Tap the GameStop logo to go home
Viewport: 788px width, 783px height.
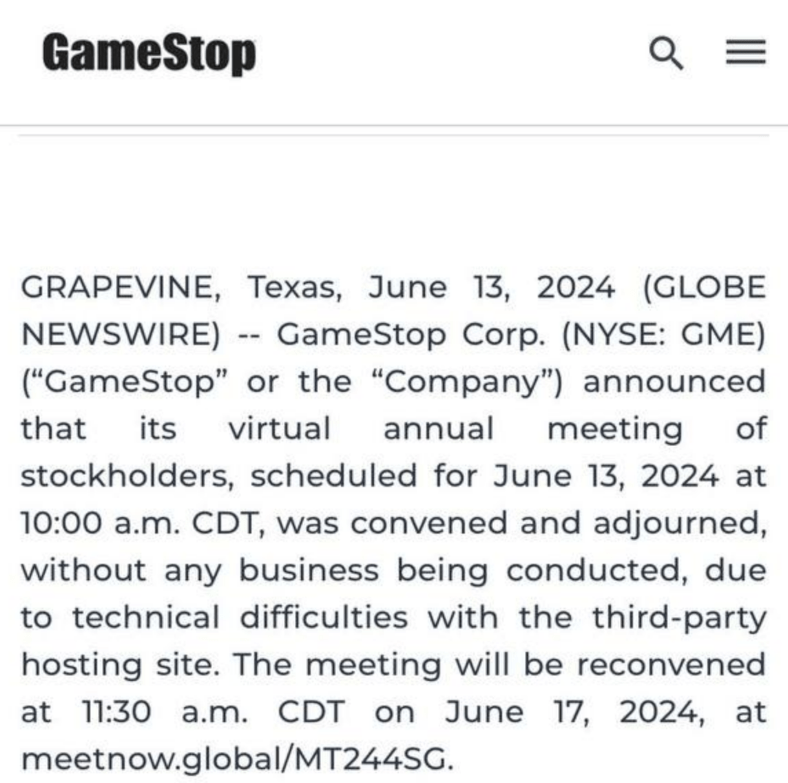click(149, 52)
